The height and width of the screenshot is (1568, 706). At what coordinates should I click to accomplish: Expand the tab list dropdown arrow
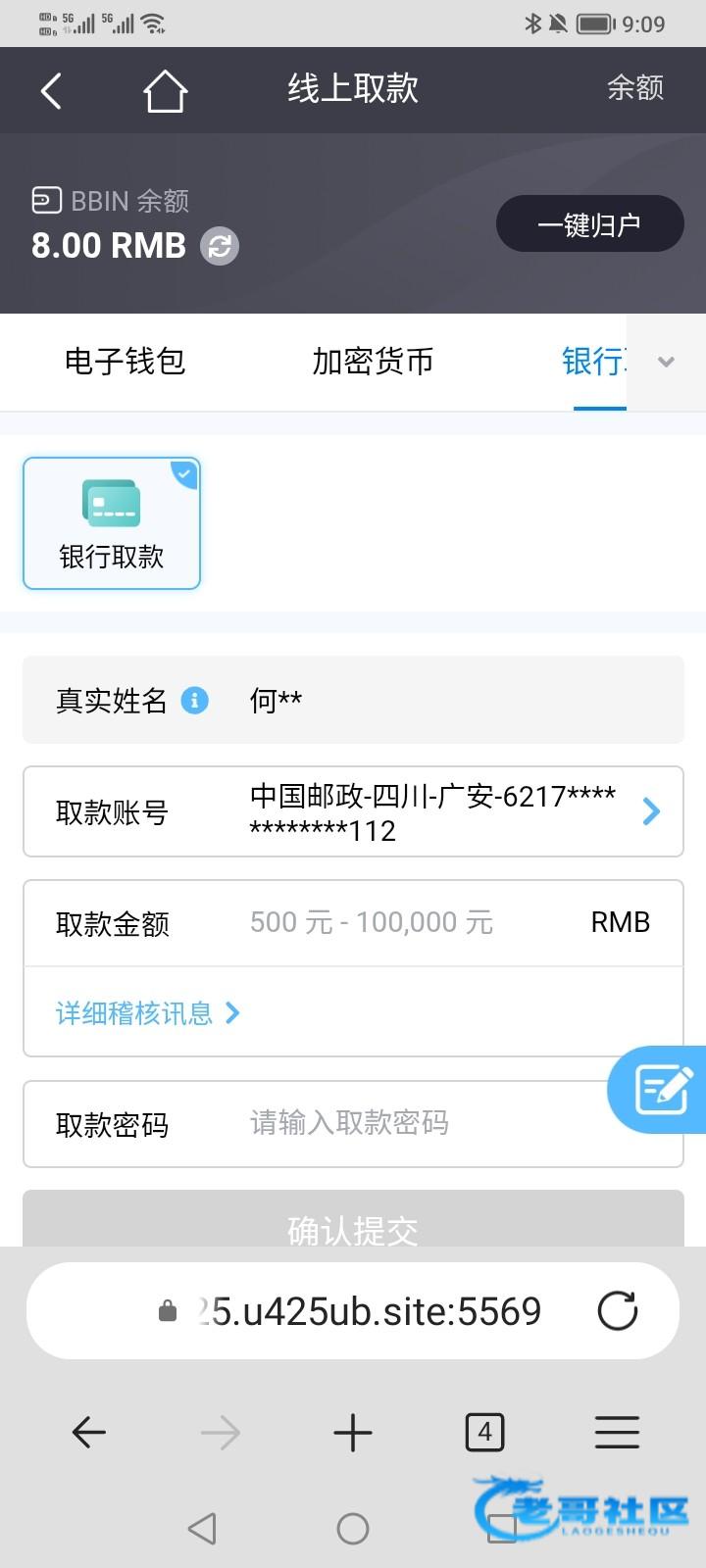[666, 362]
